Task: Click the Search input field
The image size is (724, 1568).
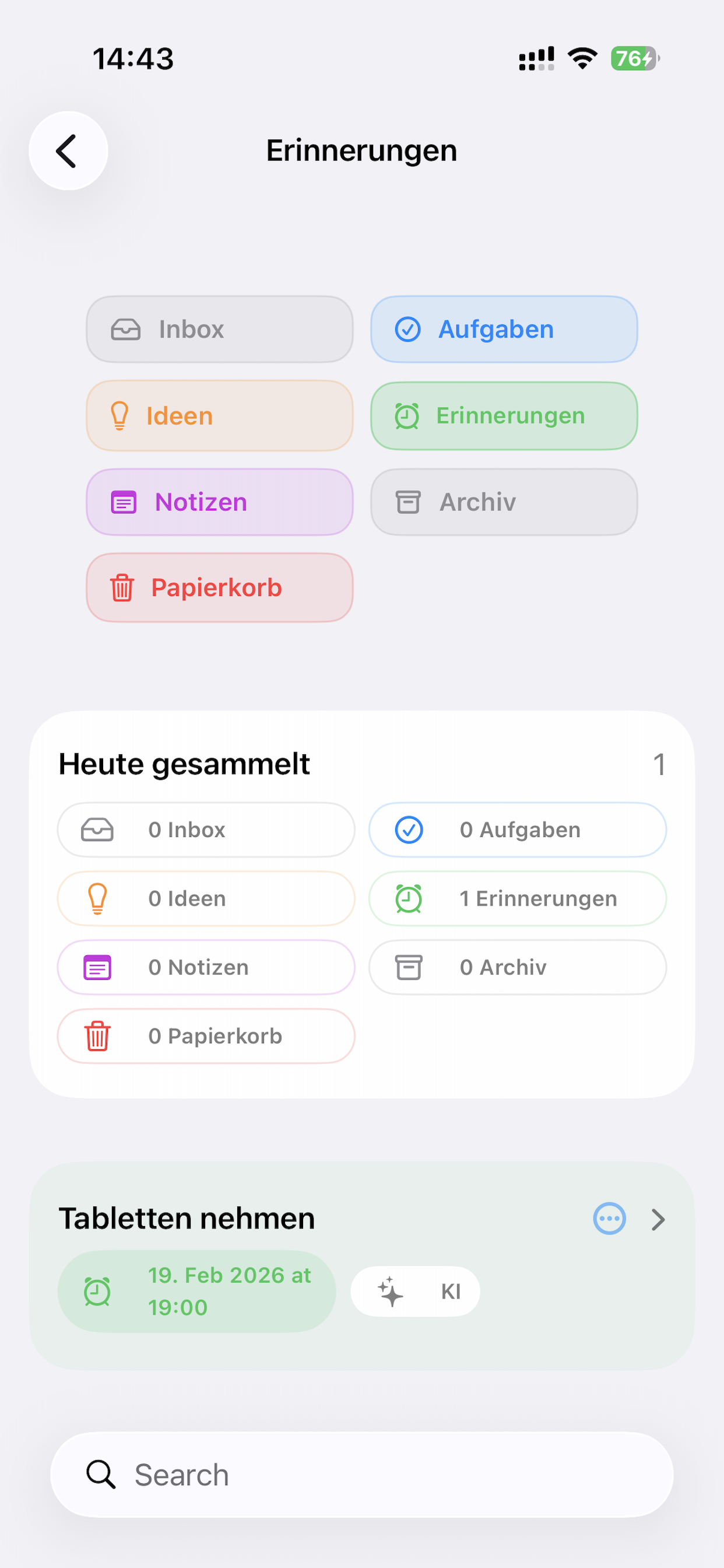Action: [362, 1473]
